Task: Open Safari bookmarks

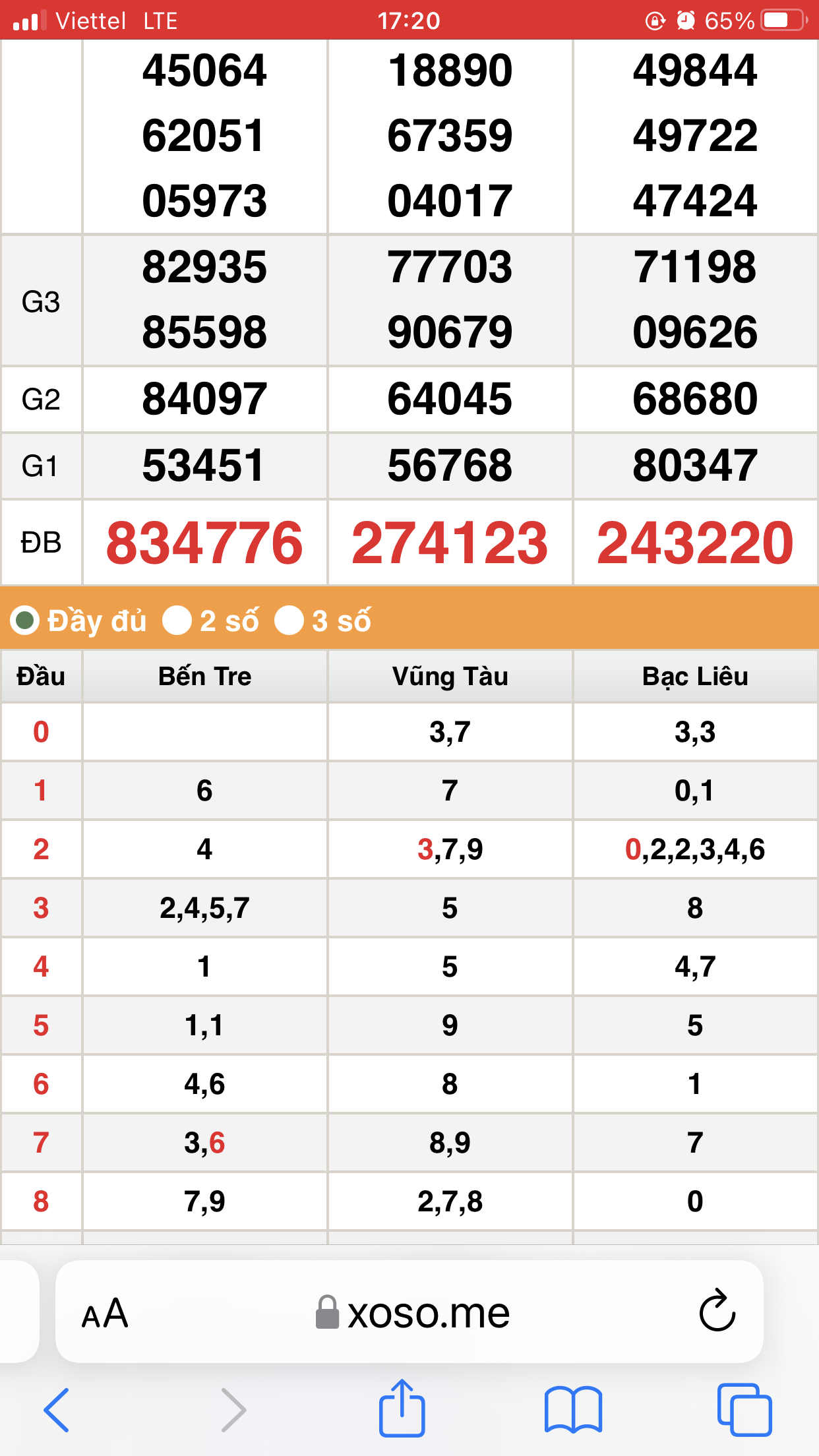Action: (573, 1410)
